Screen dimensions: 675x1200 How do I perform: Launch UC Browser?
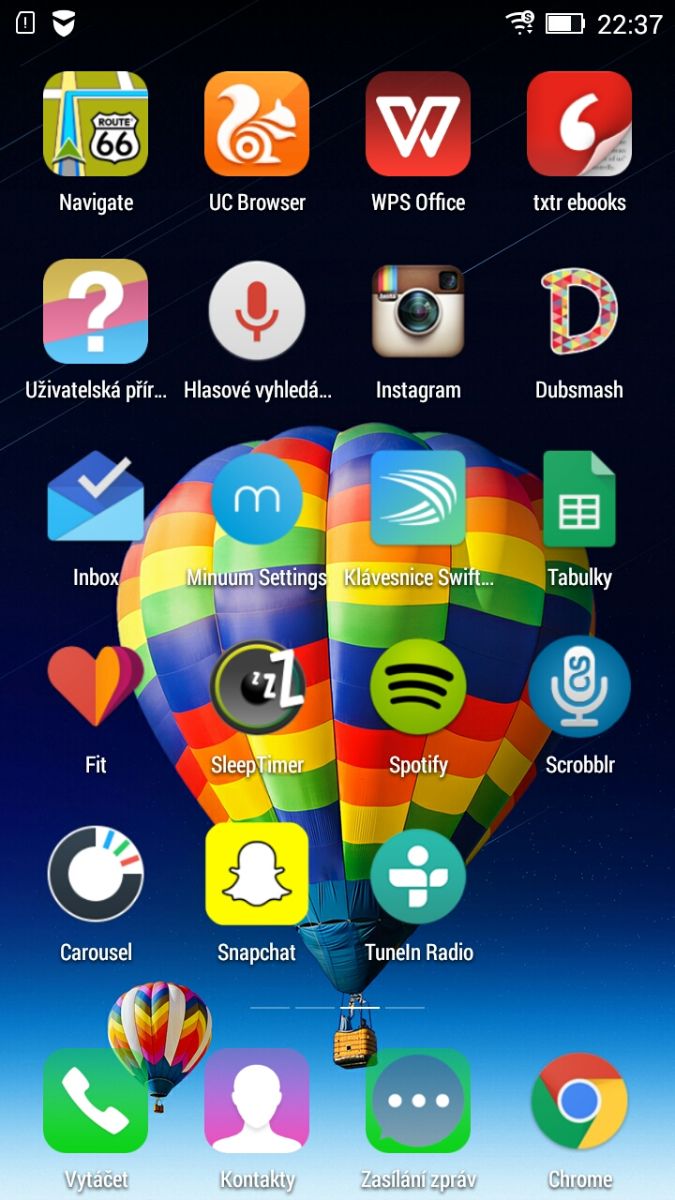pyautogui.click(x=257, y=124)
